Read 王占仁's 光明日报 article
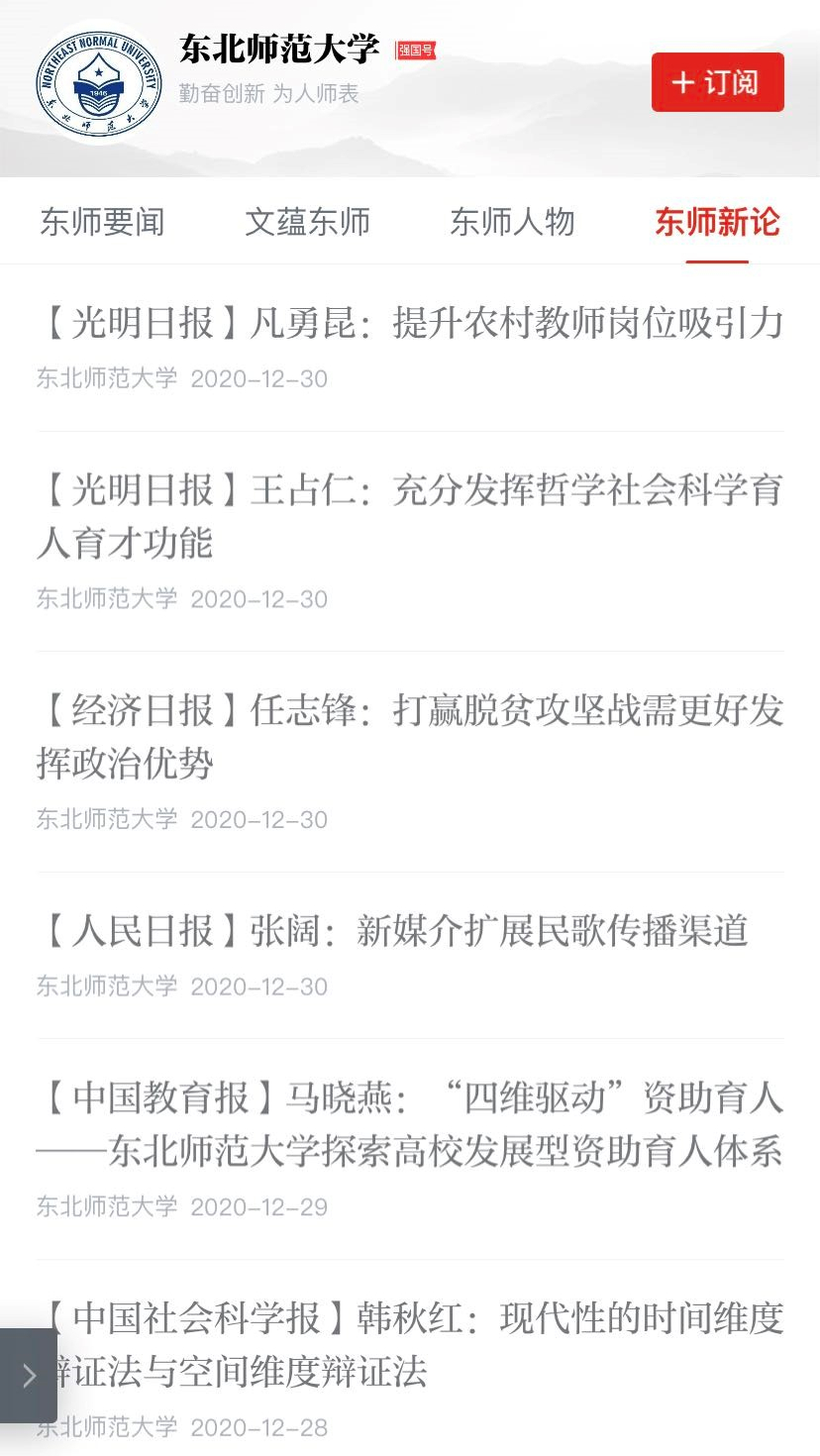The image size is (820, 1456). (410, 516)
